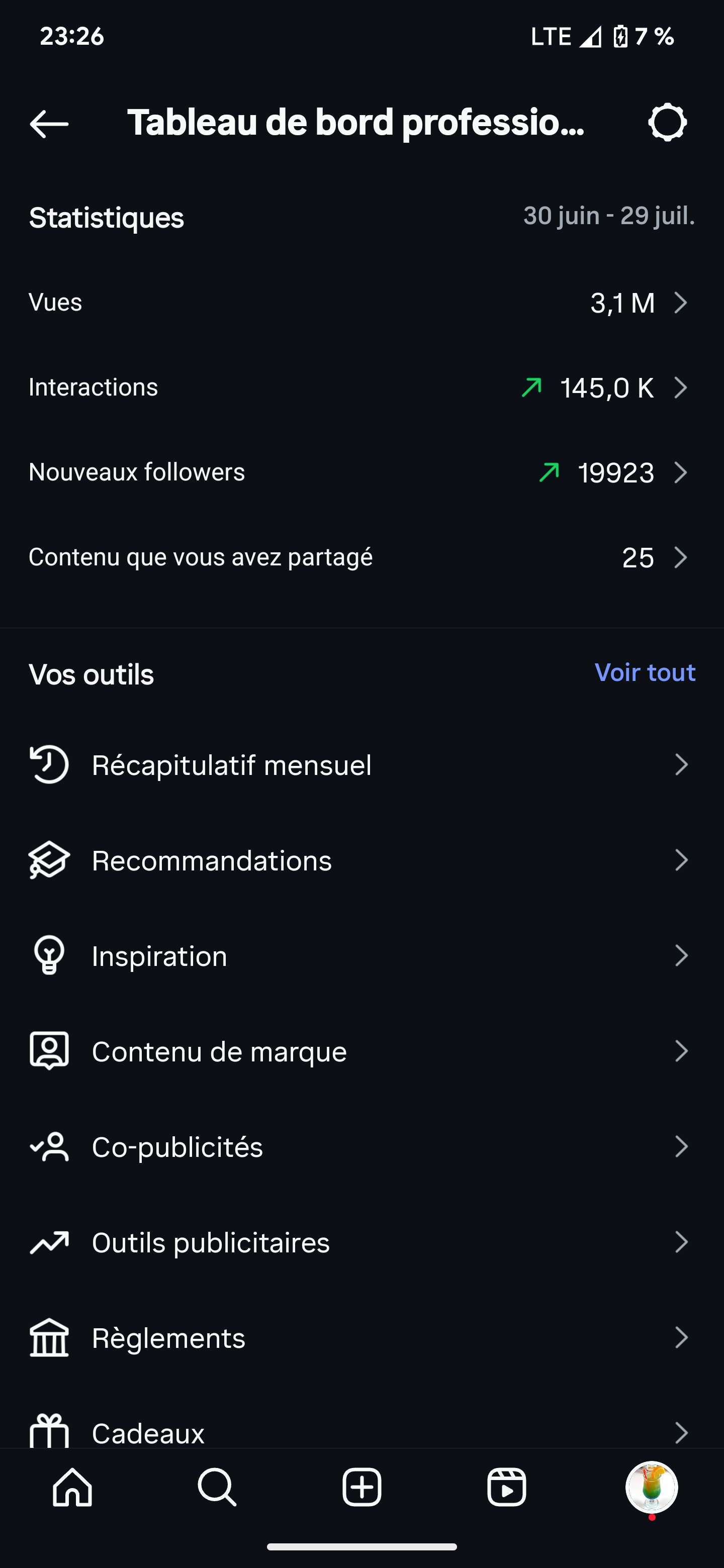Open Règlements row
The width and height of the screenshot is (724, 1568).
pyautogui.click(x=361, y=1338)
